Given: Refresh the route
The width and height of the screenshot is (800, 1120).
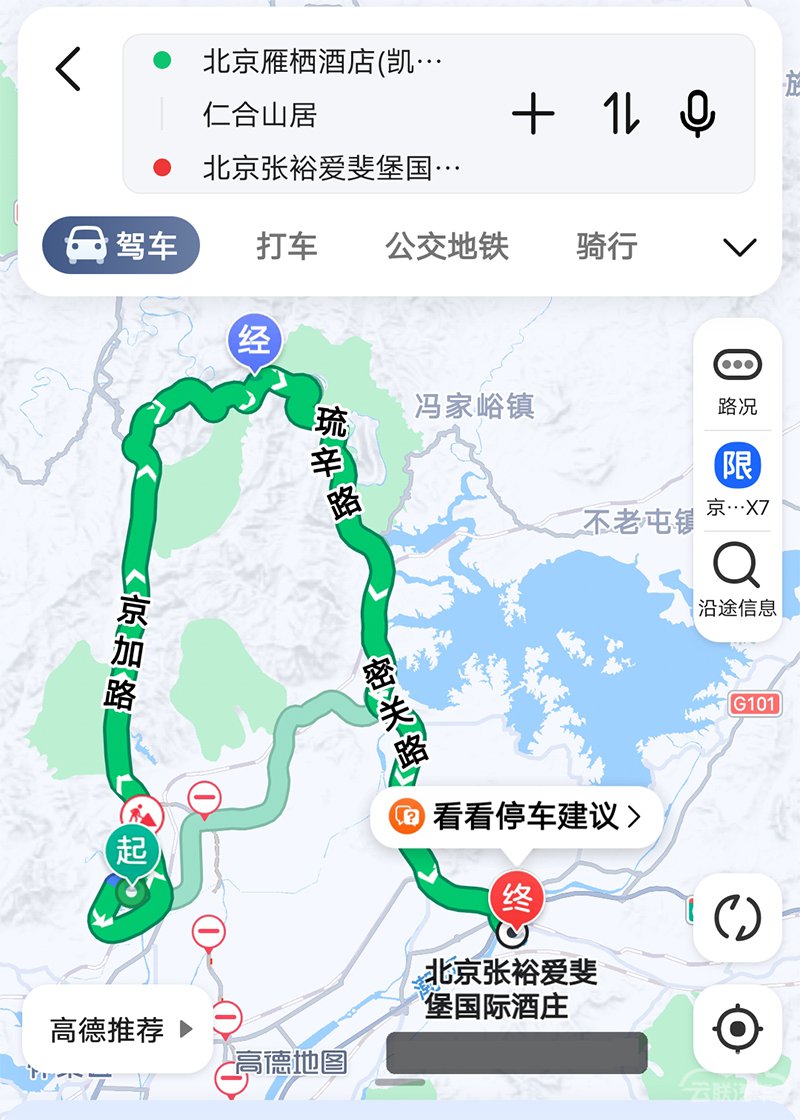Looking at the screenshot, I should point(737,917).
